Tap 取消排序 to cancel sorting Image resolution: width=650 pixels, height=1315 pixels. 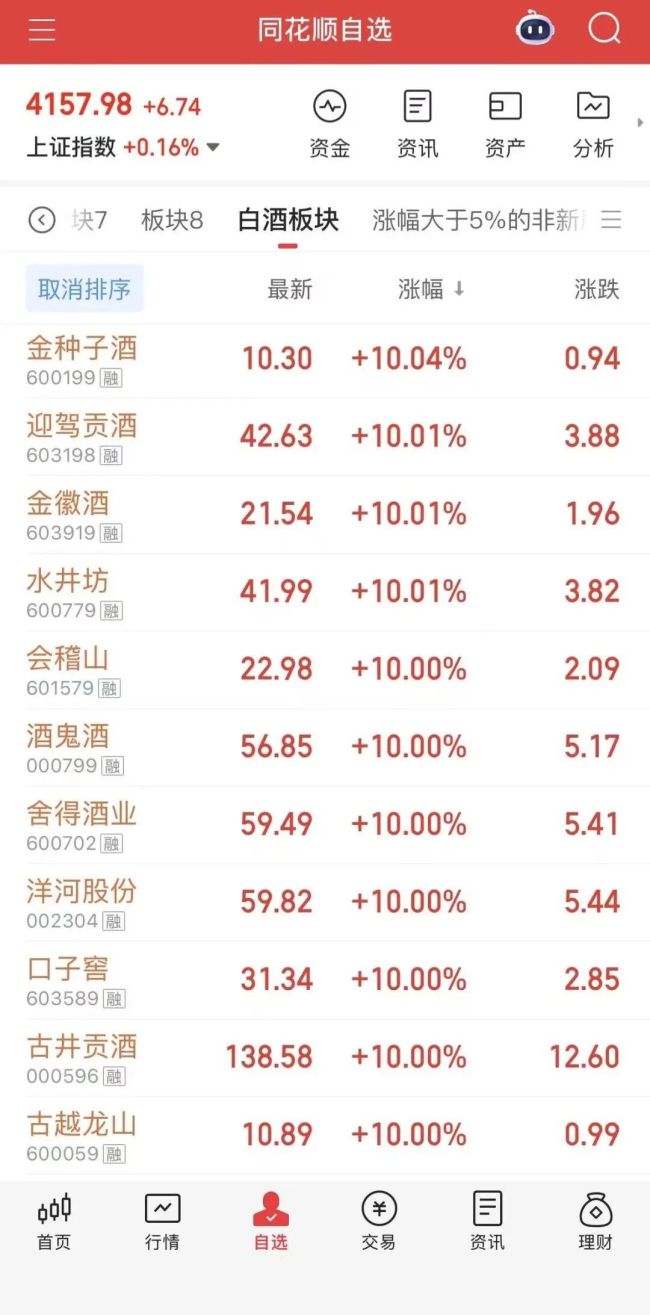click(84, 289)
